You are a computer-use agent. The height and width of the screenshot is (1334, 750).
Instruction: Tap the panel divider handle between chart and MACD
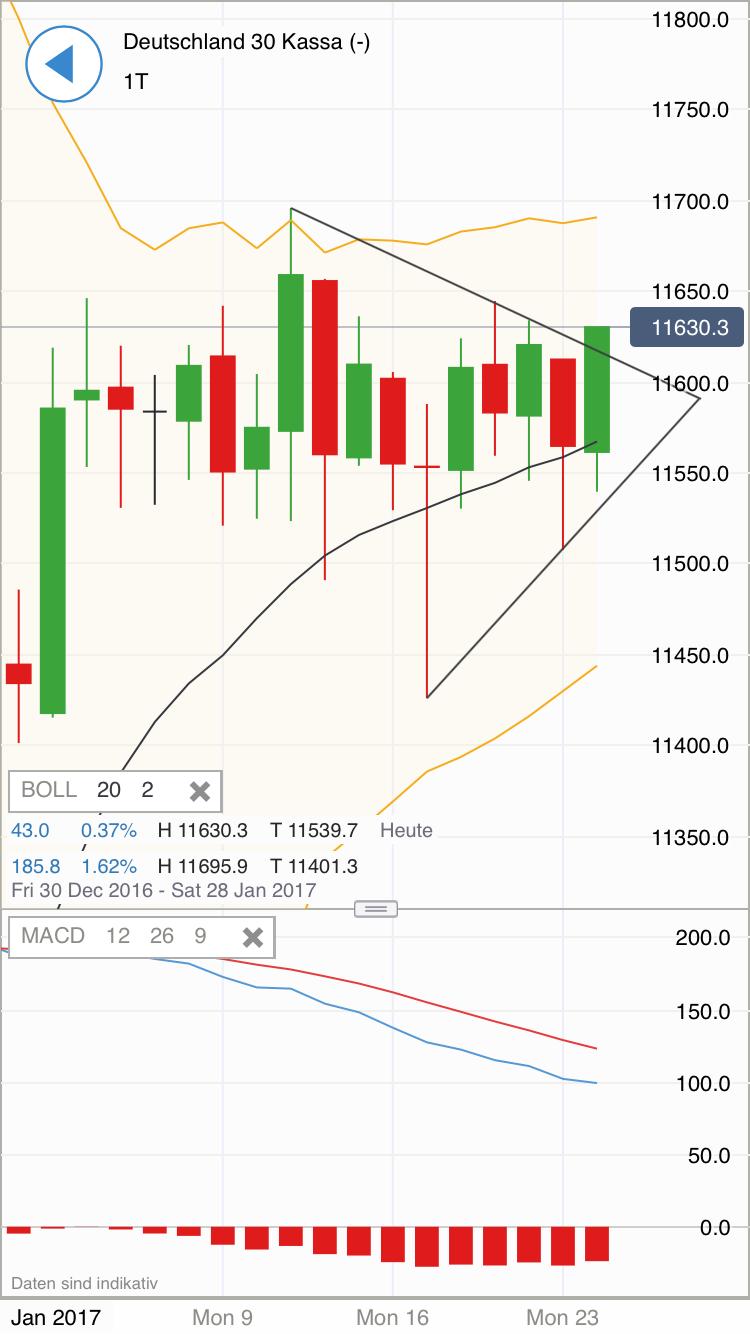pyautogui.click(x=375, y=908)
